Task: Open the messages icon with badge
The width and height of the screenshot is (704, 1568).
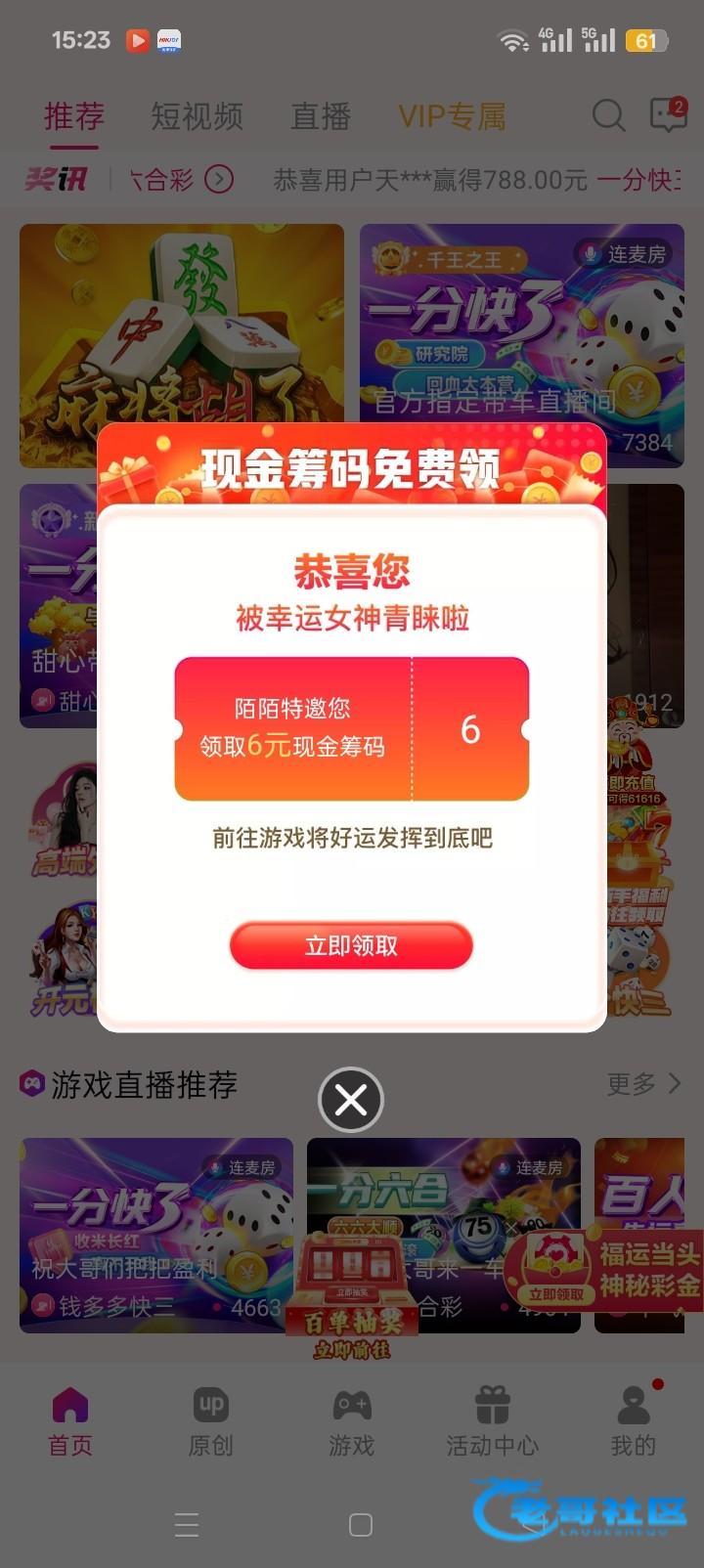Action: tap(668, 114)
